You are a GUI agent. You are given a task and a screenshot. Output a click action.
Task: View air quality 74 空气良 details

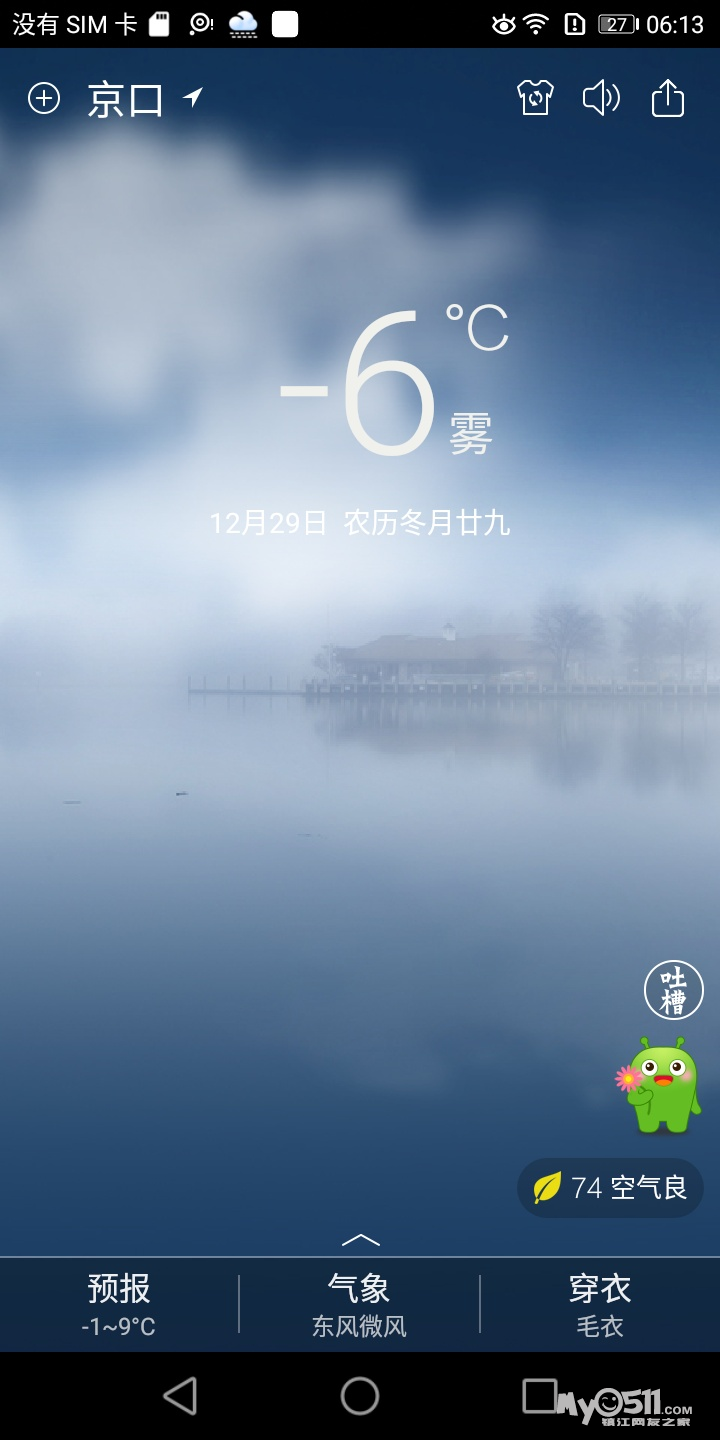[x=611, y=1188]
